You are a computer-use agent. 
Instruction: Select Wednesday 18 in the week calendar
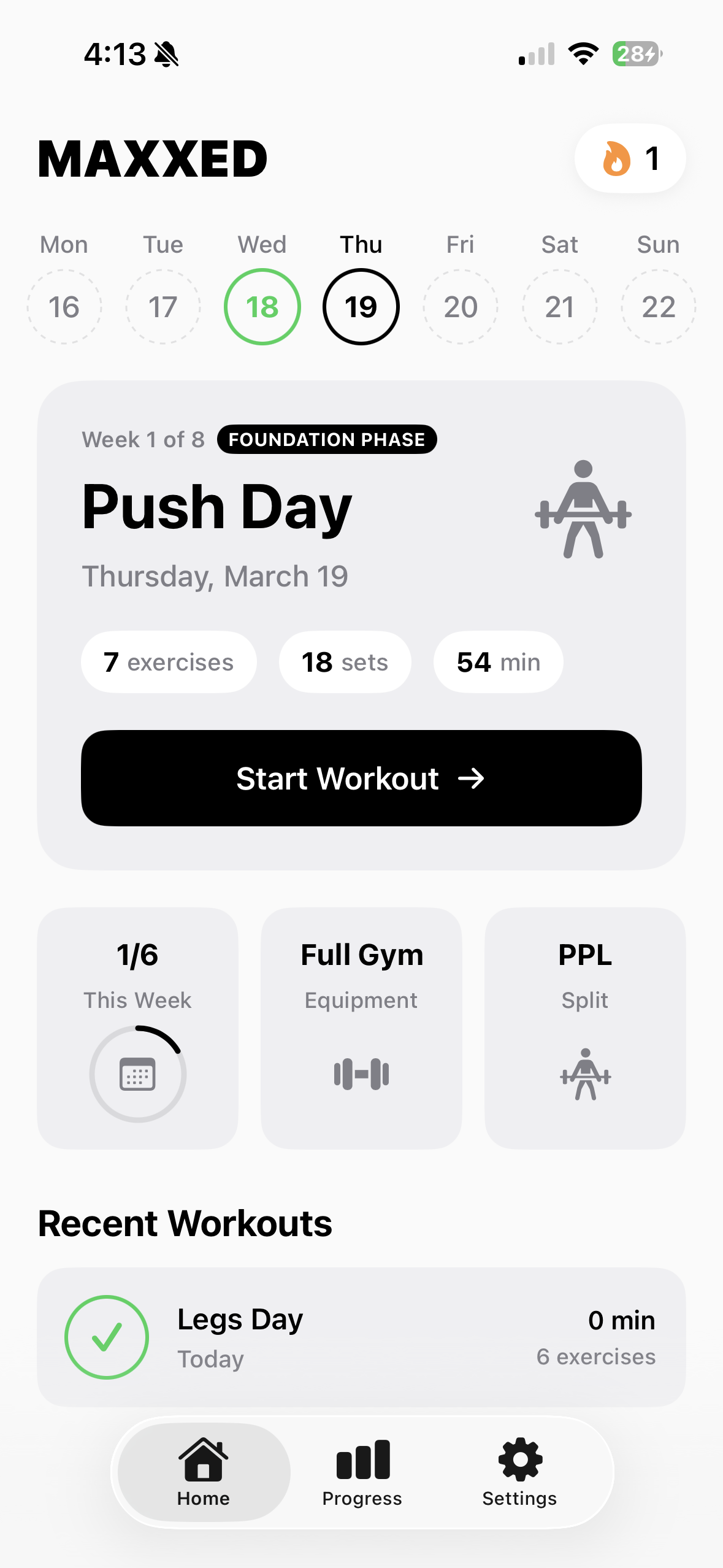coord(262,307)
